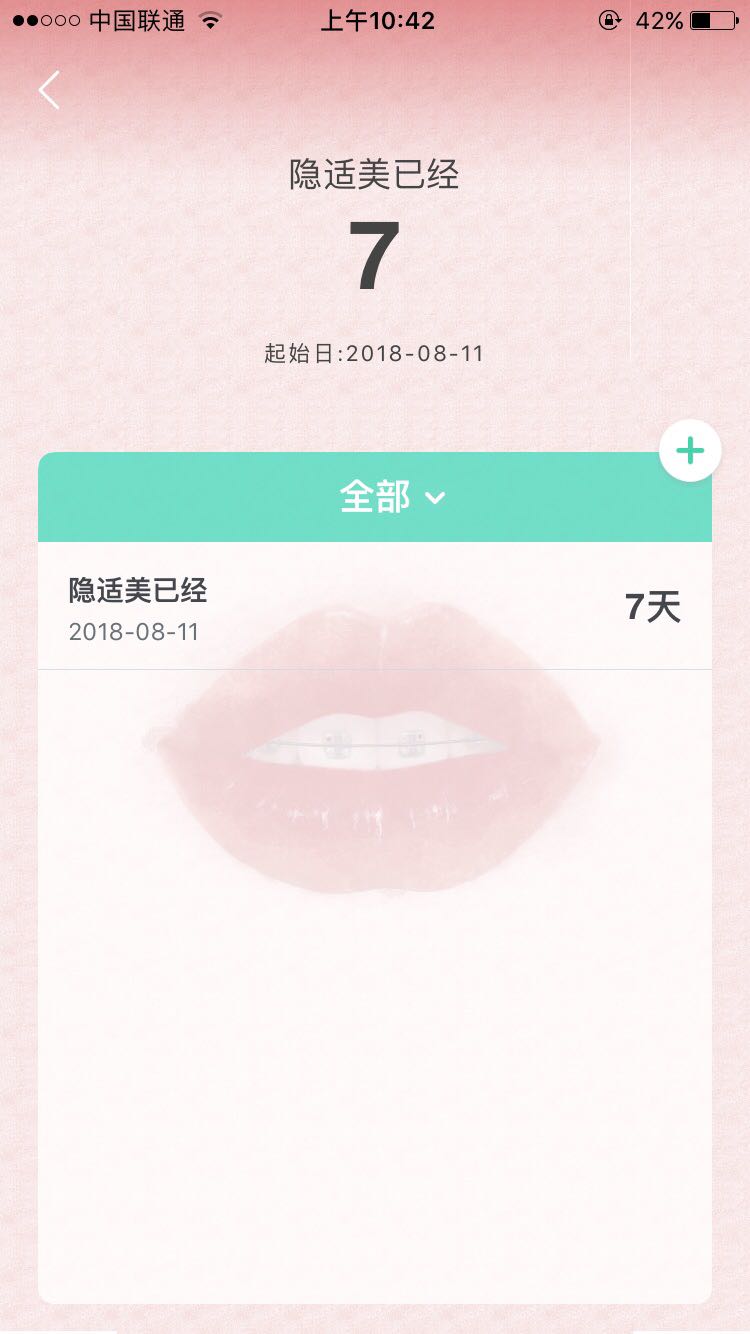Add a new countdown with the plus button
750x1334 pixels.
(x=690, y=451)
